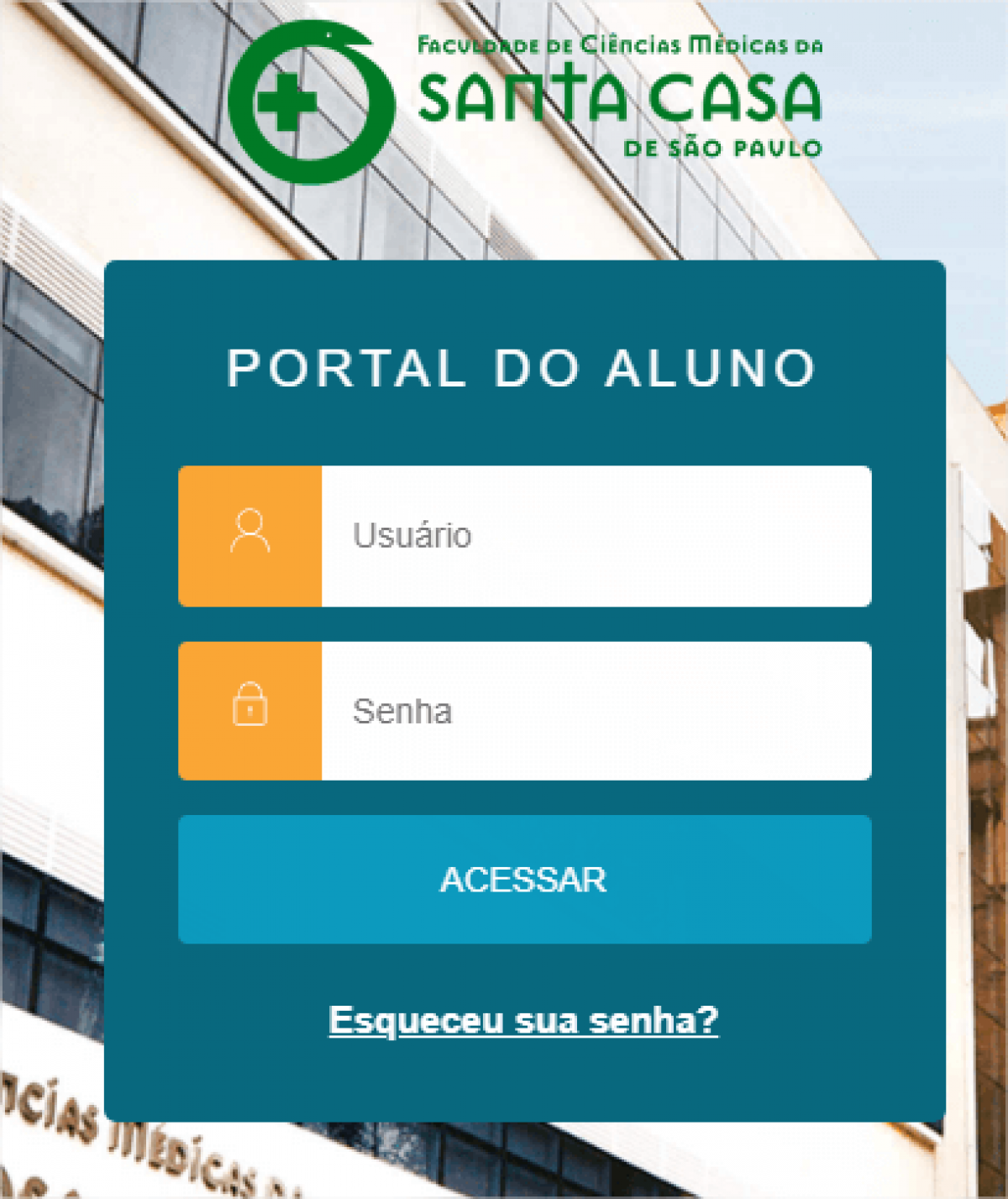Tap the ACESSAR login button
The width and height of the screenshot is (1008, 1199).
pyautogui.click(x=524, y=880)
